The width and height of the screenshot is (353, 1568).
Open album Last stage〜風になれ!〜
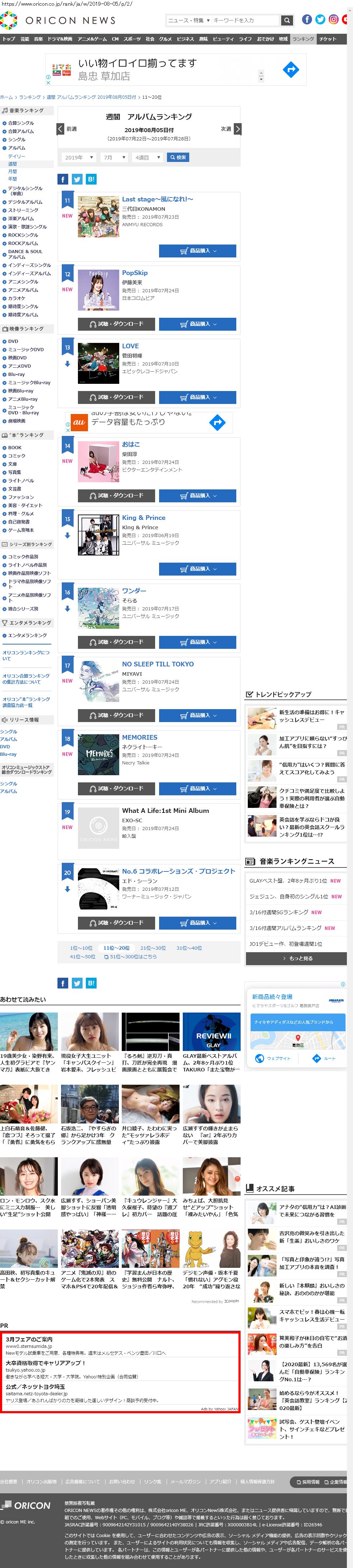157,200
